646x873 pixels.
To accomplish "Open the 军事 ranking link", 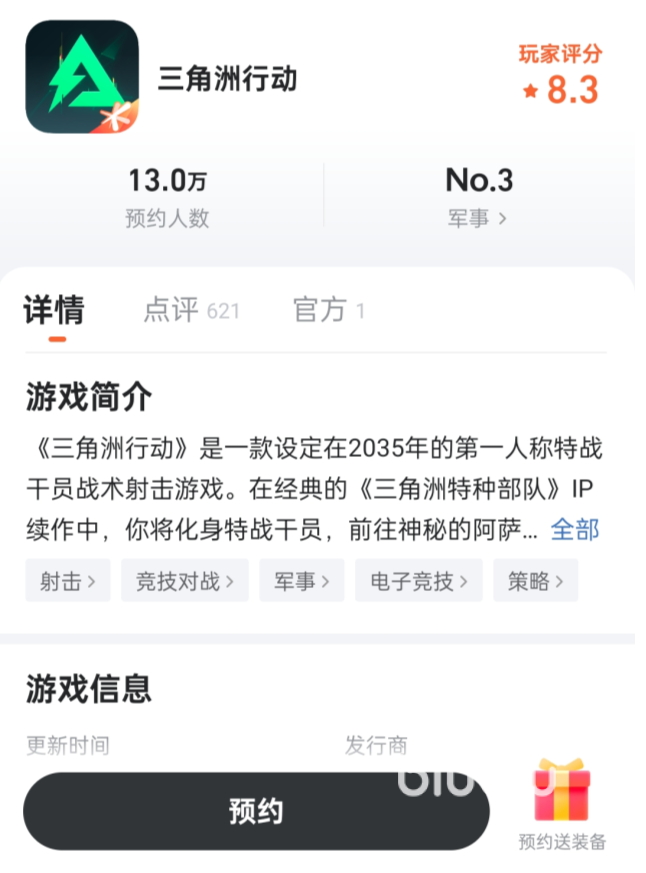I will click(478, 218).
